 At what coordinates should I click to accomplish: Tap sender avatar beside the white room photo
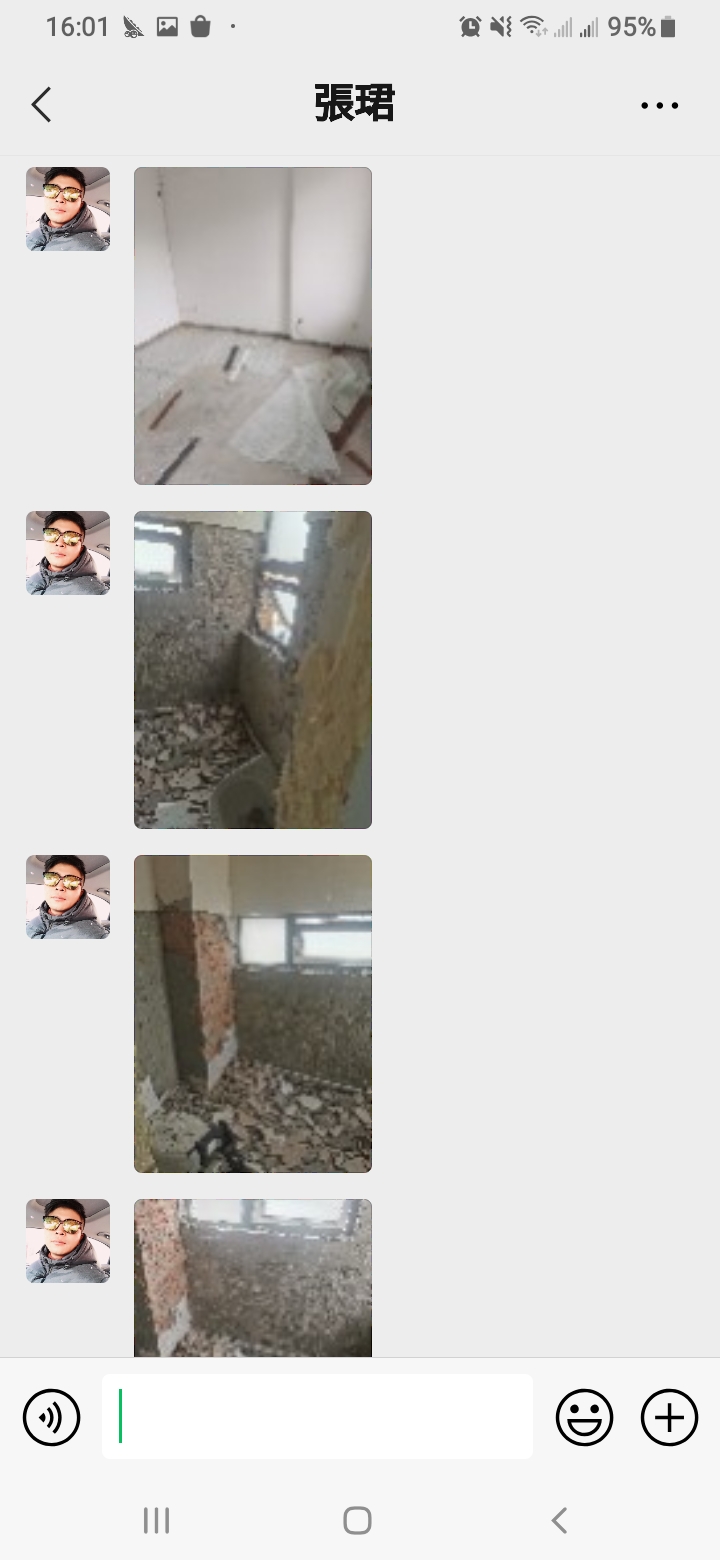(68, 209)
